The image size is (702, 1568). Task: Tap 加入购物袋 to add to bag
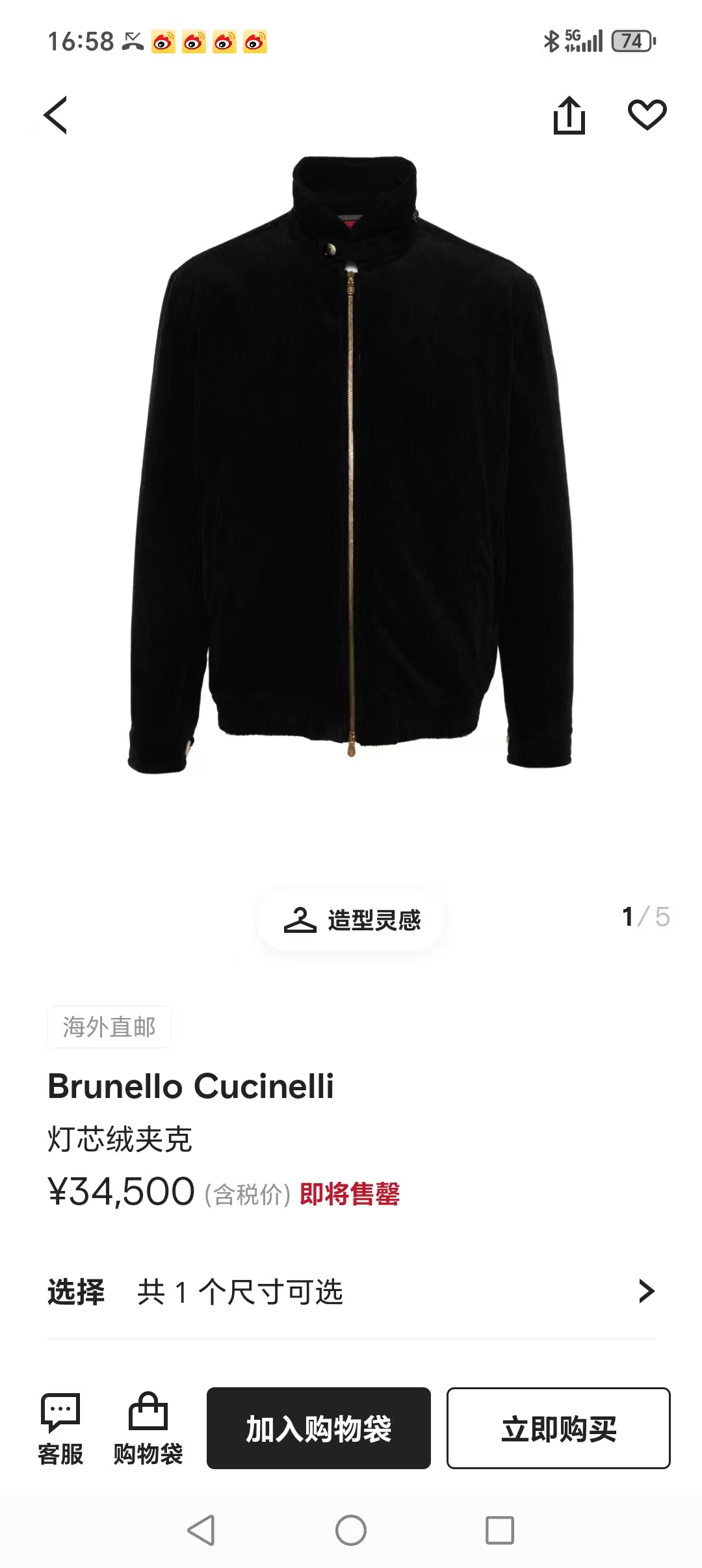pyautogui.click(x=318, y=1428)
